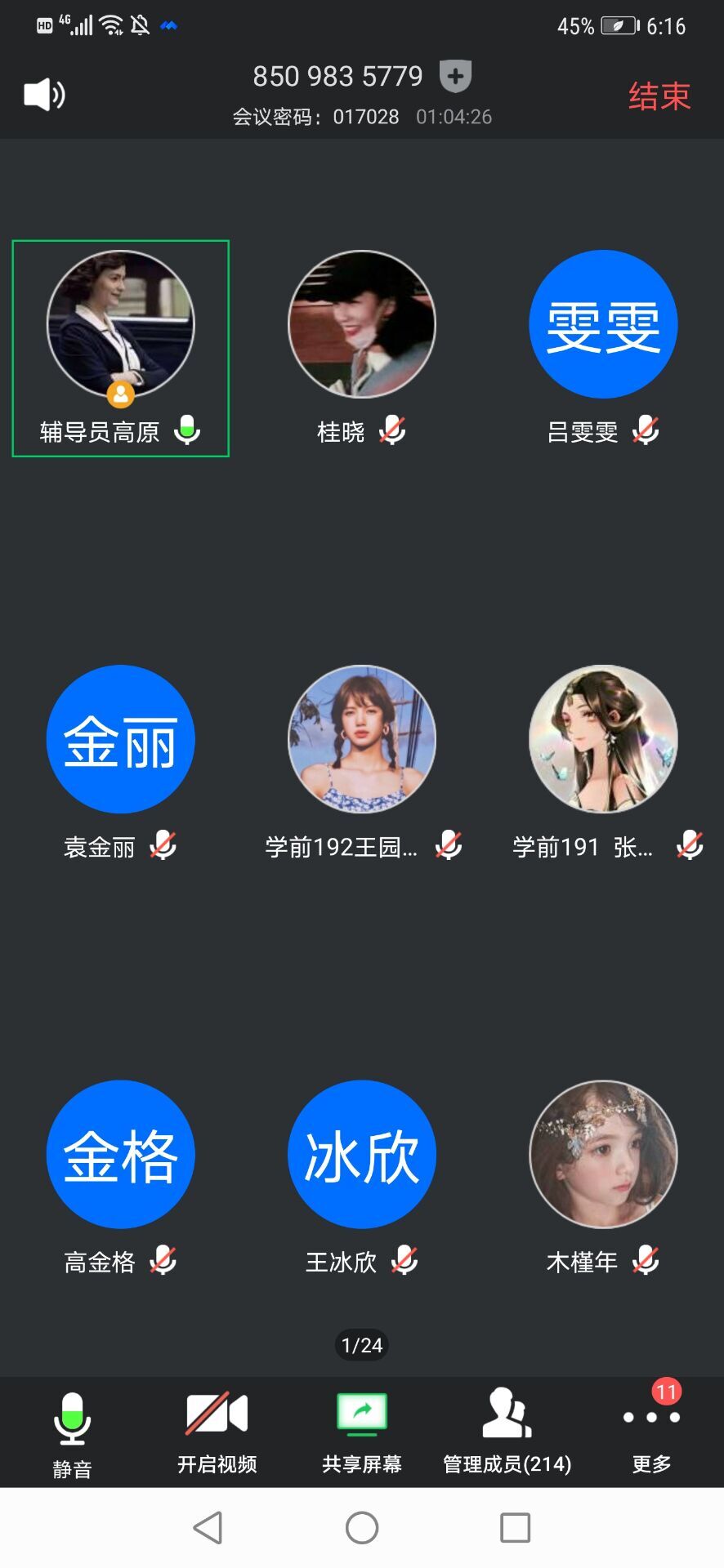End the meeting with 结束
The image size is (724, 1568).
(659, 96)
